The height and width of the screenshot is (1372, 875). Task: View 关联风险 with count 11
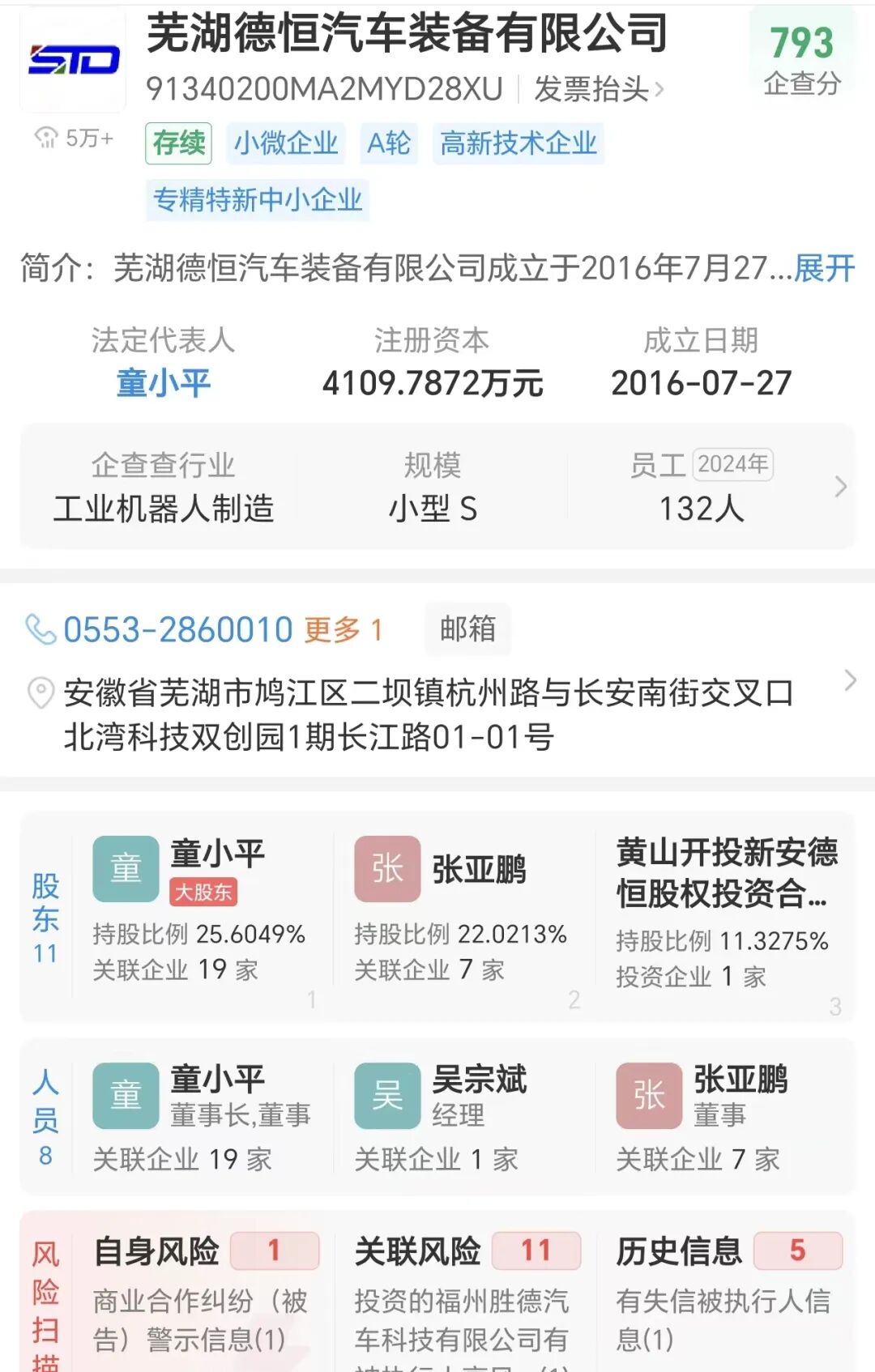[x=536, y=1251]
